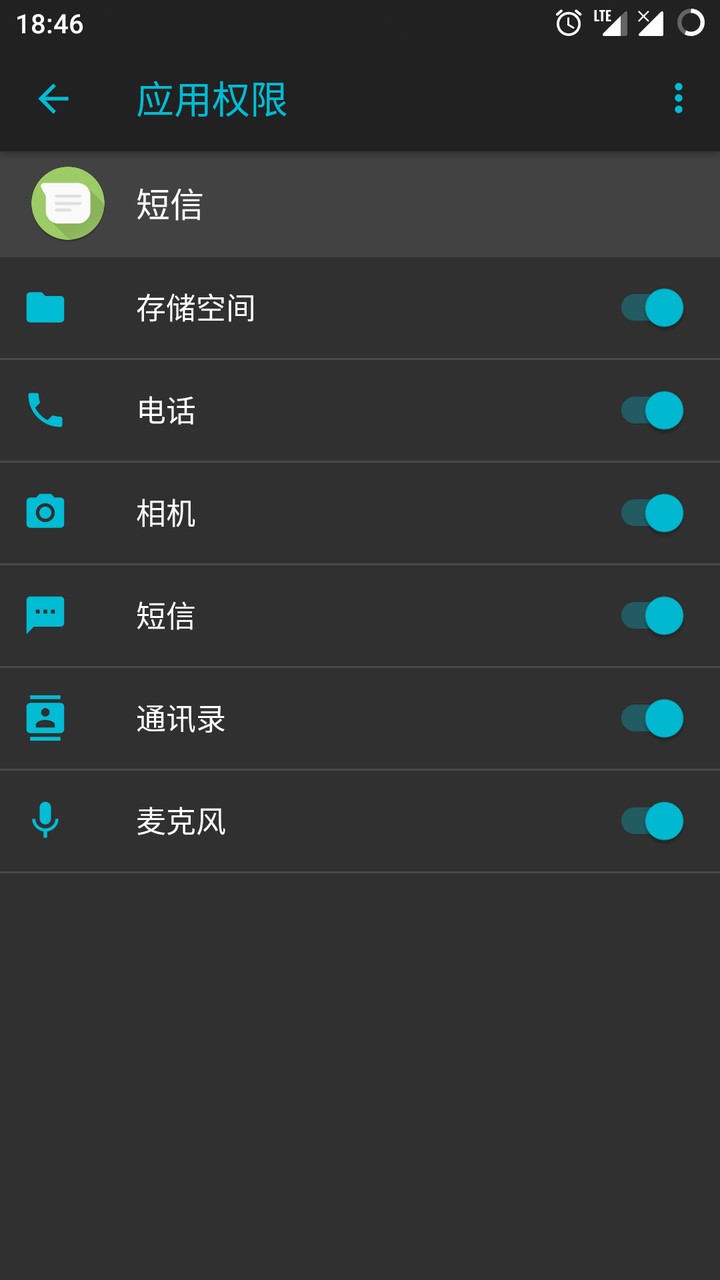
Task: Open the overflow menu
Action: [x=678, y=98]
